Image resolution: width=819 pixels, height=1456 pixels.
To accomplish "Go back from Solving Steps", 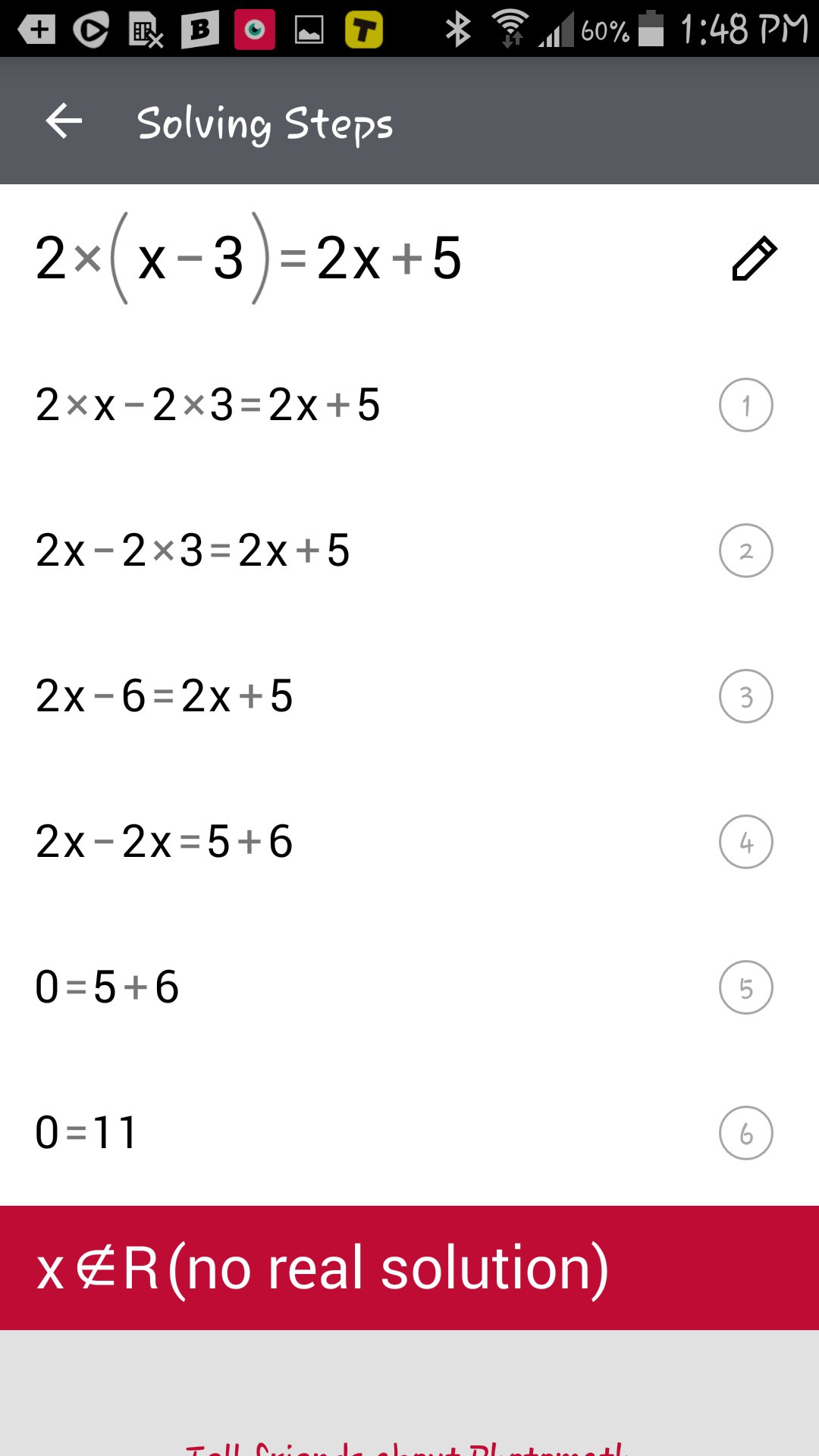I will (x=64, y=121).
